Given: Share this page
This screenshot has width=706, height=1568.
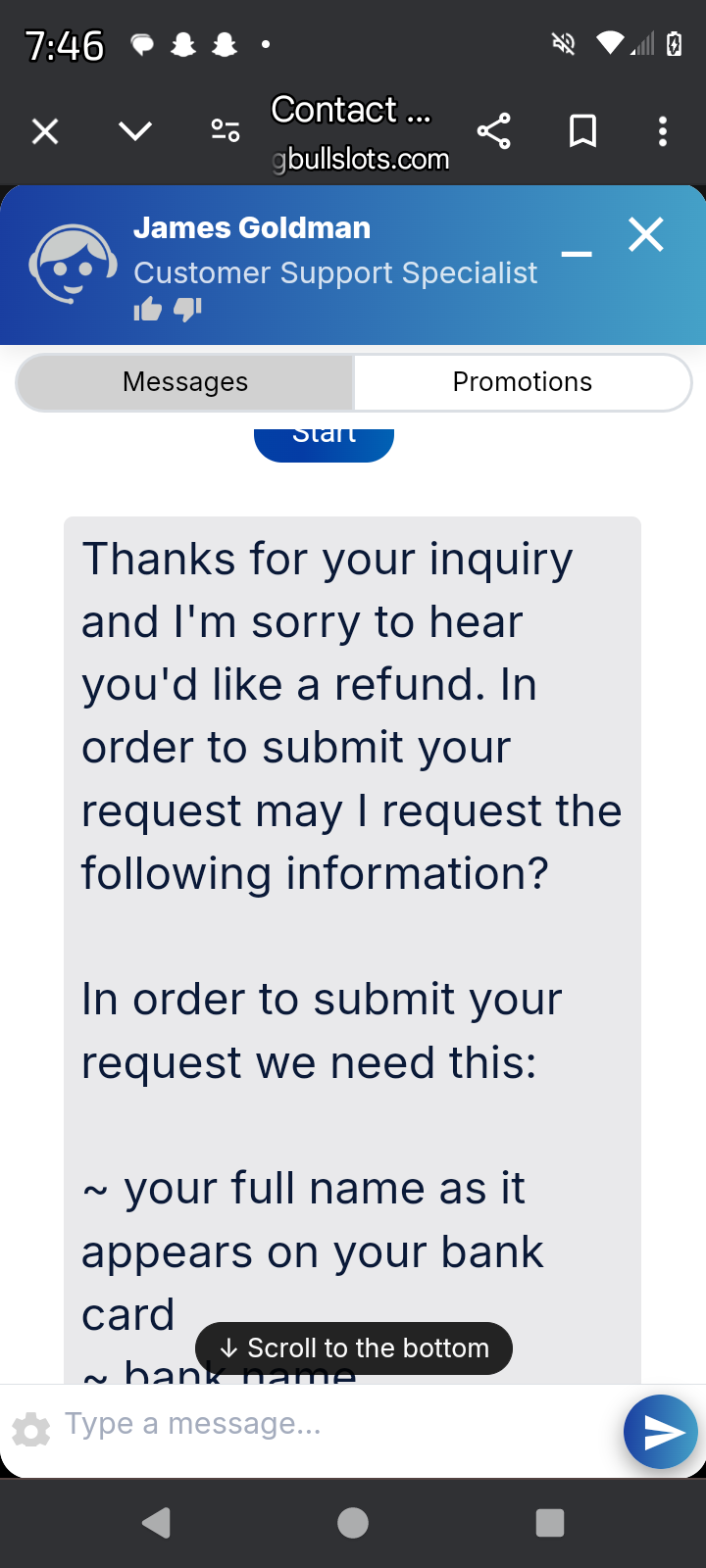Looking at the screenshot, I should point(493,131).
